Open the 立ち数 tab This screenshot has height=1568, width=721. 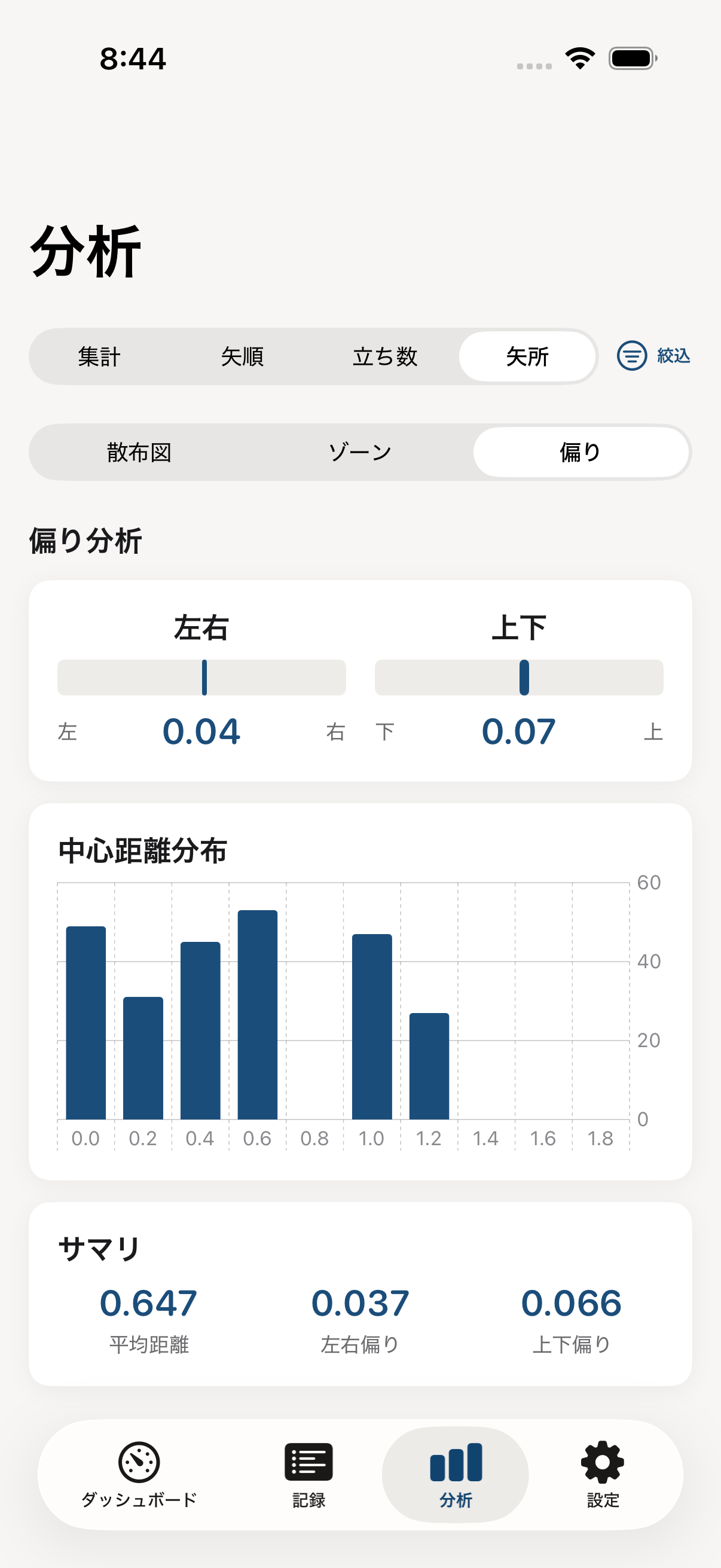click(x=386, y=356)
